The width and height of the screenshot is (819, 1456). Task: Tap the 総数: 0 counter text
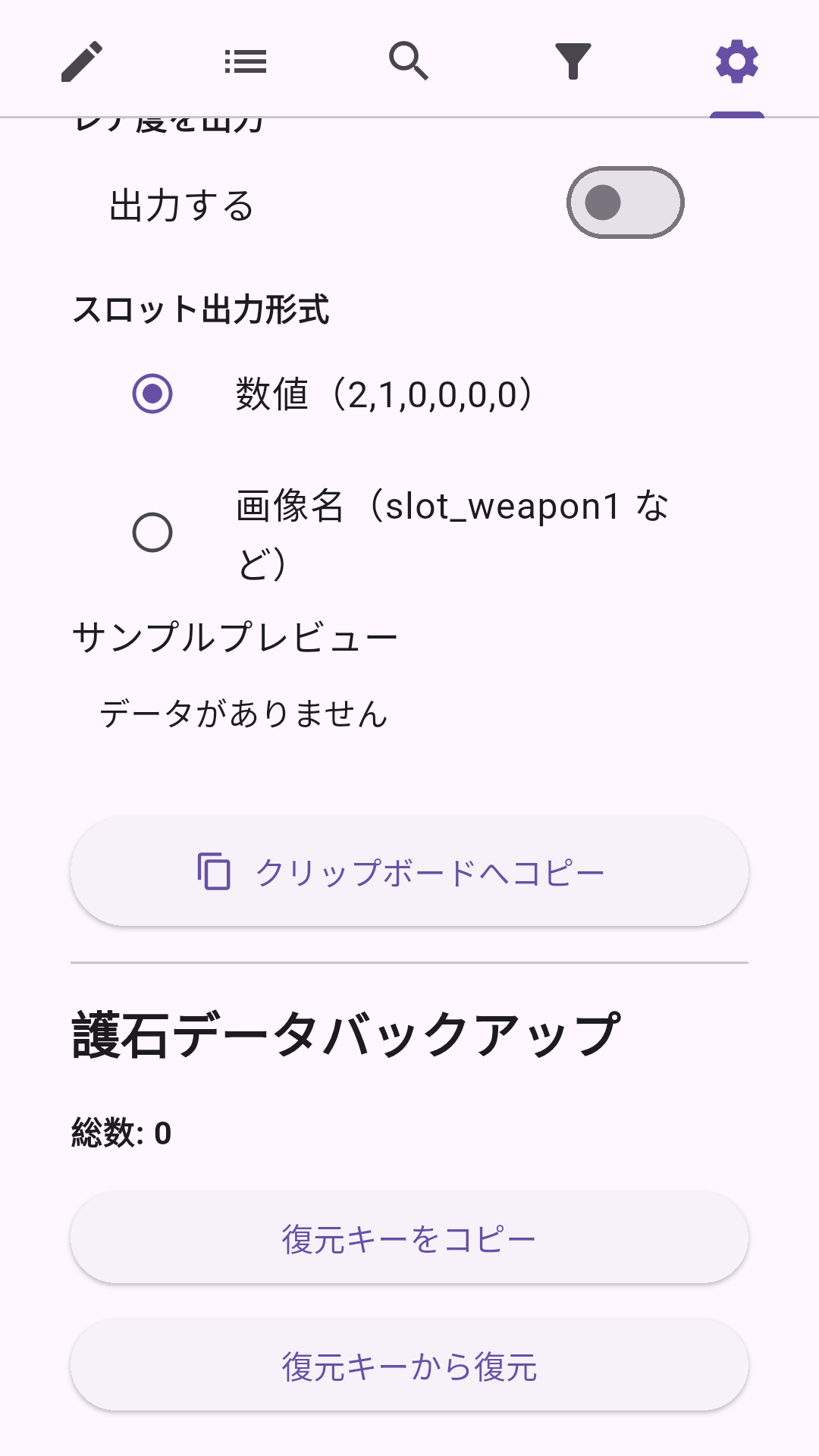[x=121, y=1131]
